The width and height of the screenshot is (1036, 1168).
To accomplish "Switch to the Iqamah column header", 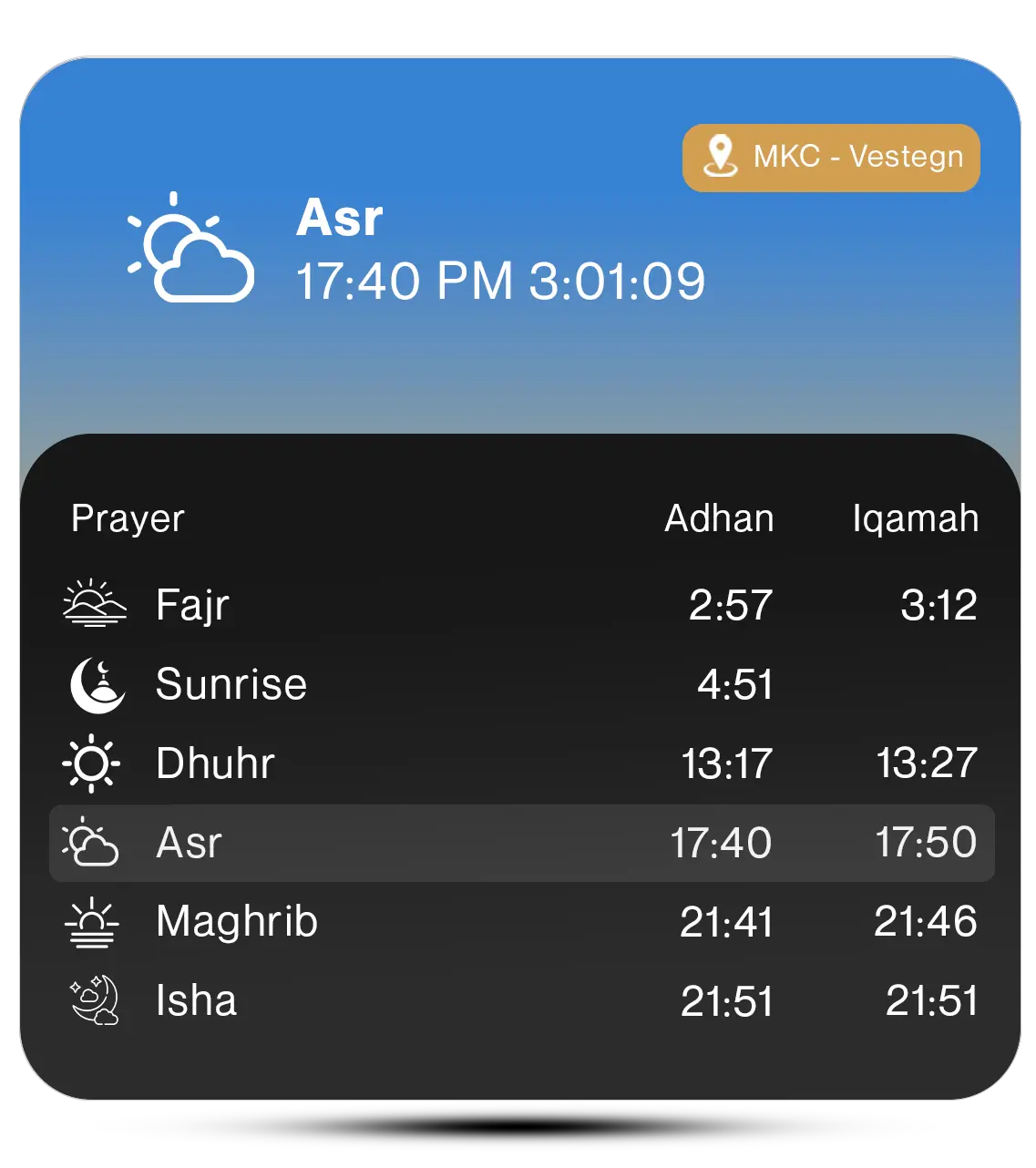I will 914,517.
